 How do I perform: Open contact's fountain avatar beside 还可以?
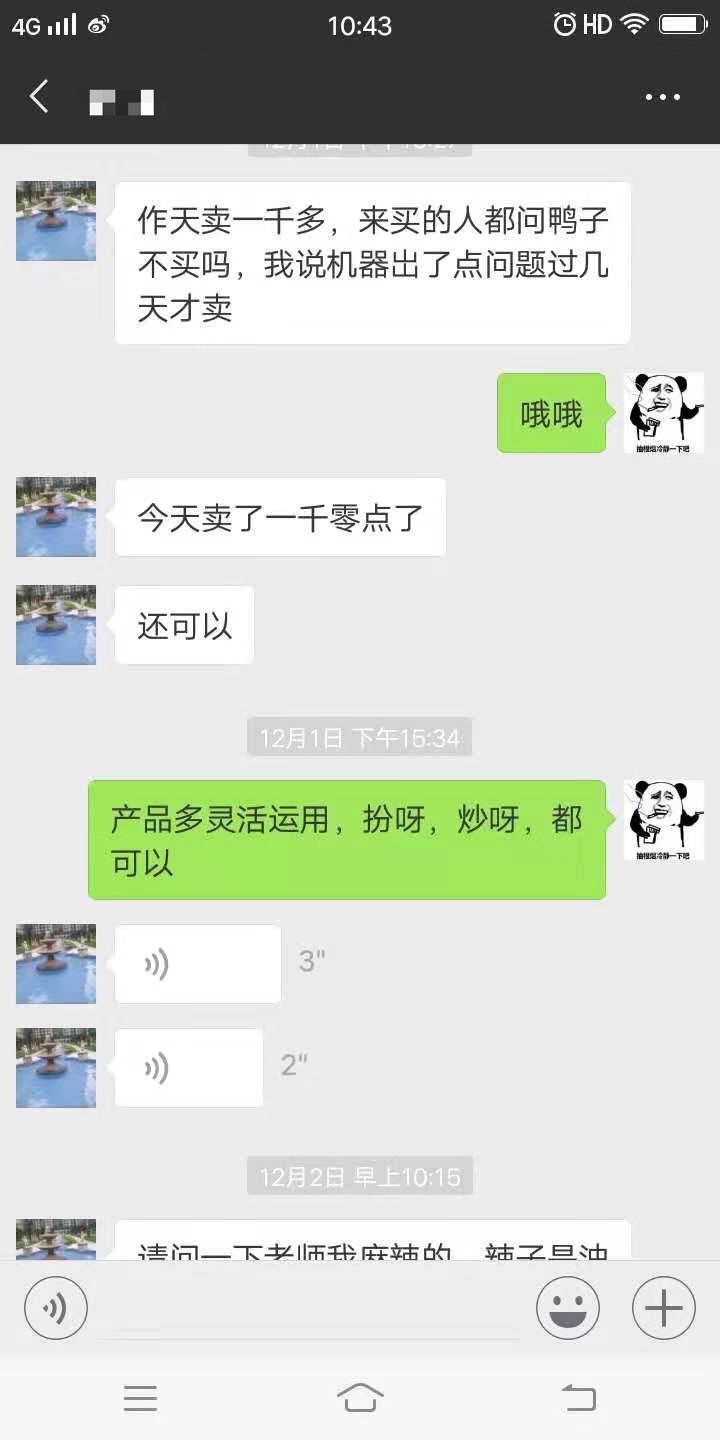[x=56, y=625]
